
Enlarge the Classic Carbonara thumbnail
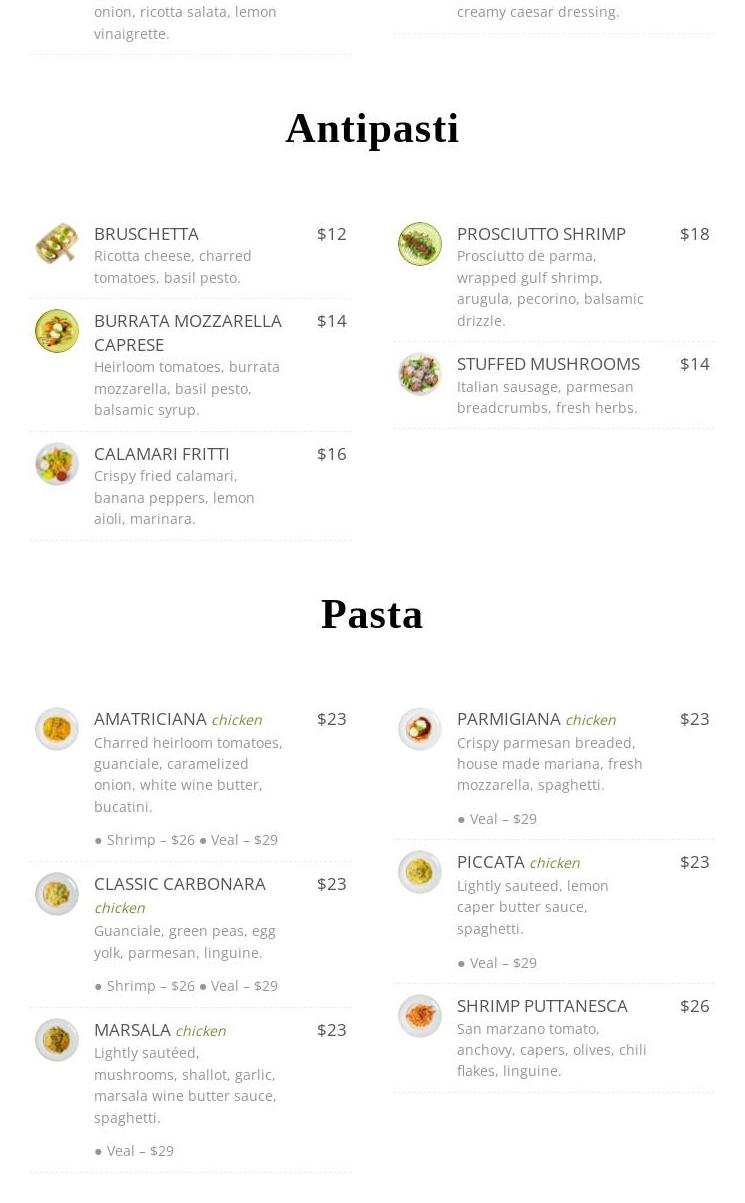pyautogui.click(x=57, y=894)
